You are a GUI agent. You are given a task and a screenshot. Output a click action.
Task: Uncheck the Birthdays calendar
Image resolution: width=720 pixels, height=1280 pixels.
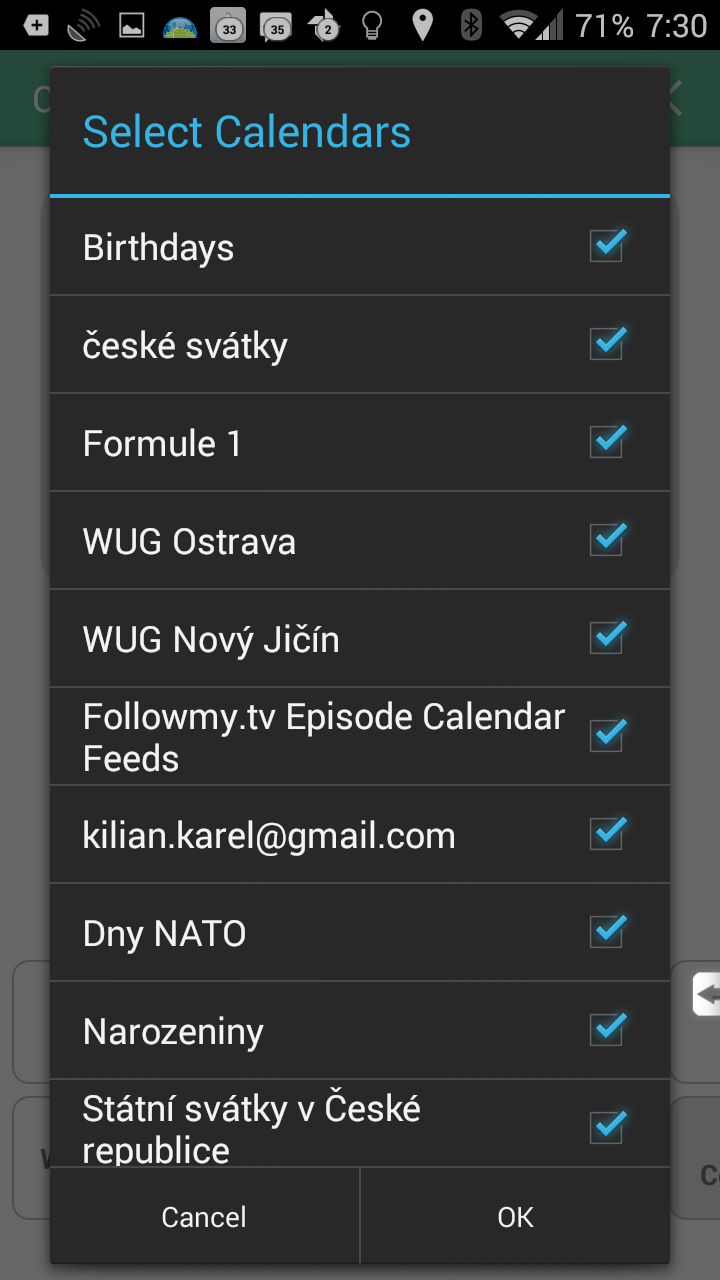(x=607, y=246)
